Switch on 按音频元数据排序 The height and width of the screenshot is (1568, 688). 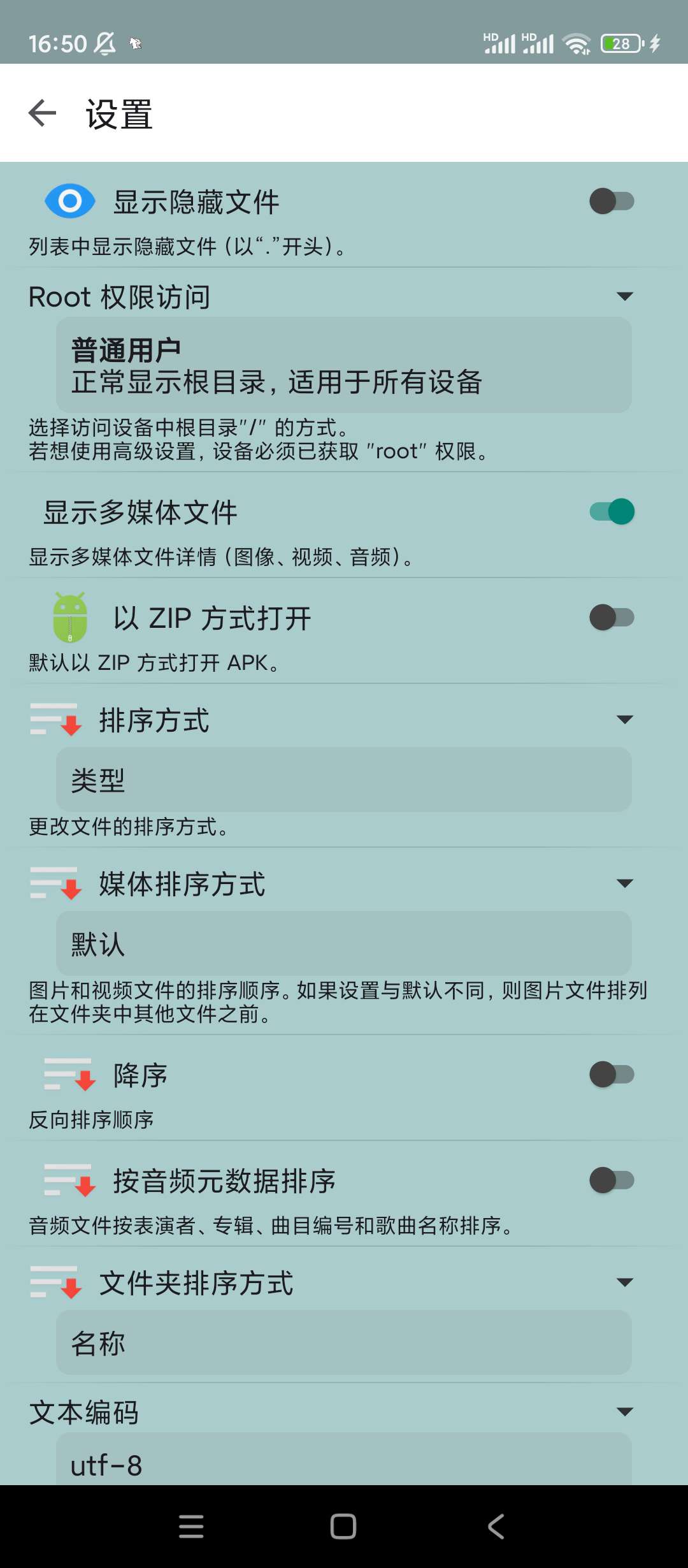click(612, 1180)
